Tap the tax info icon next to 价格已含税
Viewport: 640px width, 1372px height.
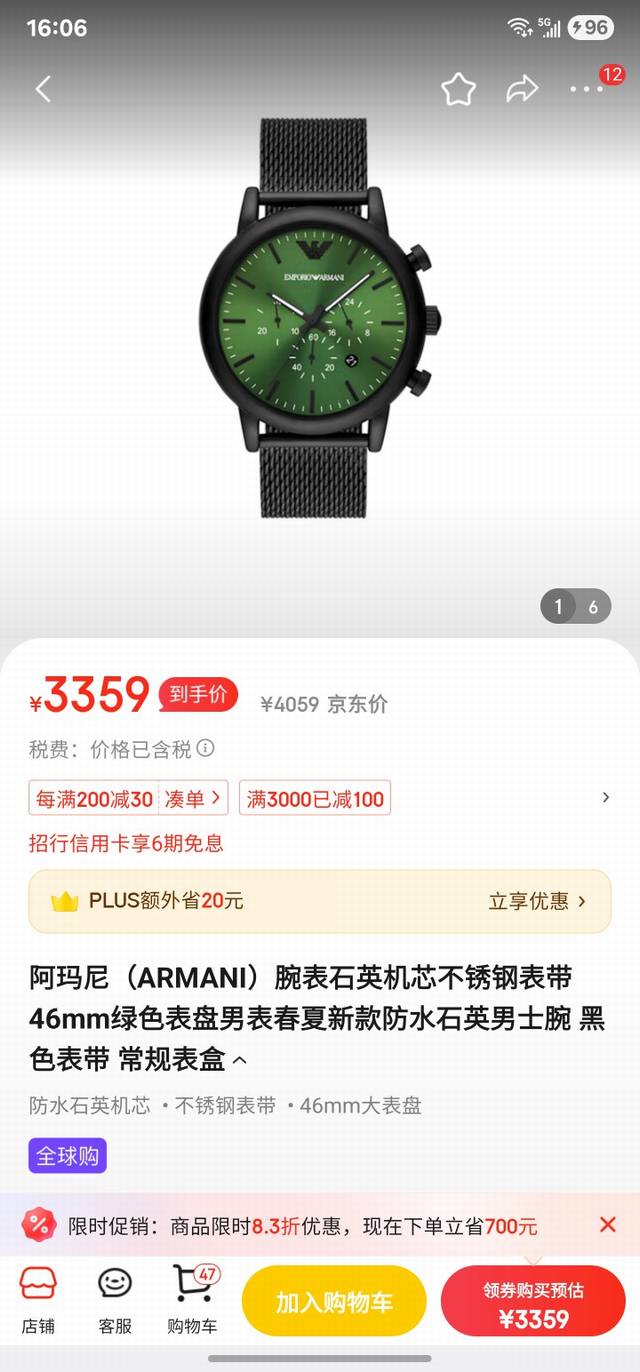[x=206, y=748]
